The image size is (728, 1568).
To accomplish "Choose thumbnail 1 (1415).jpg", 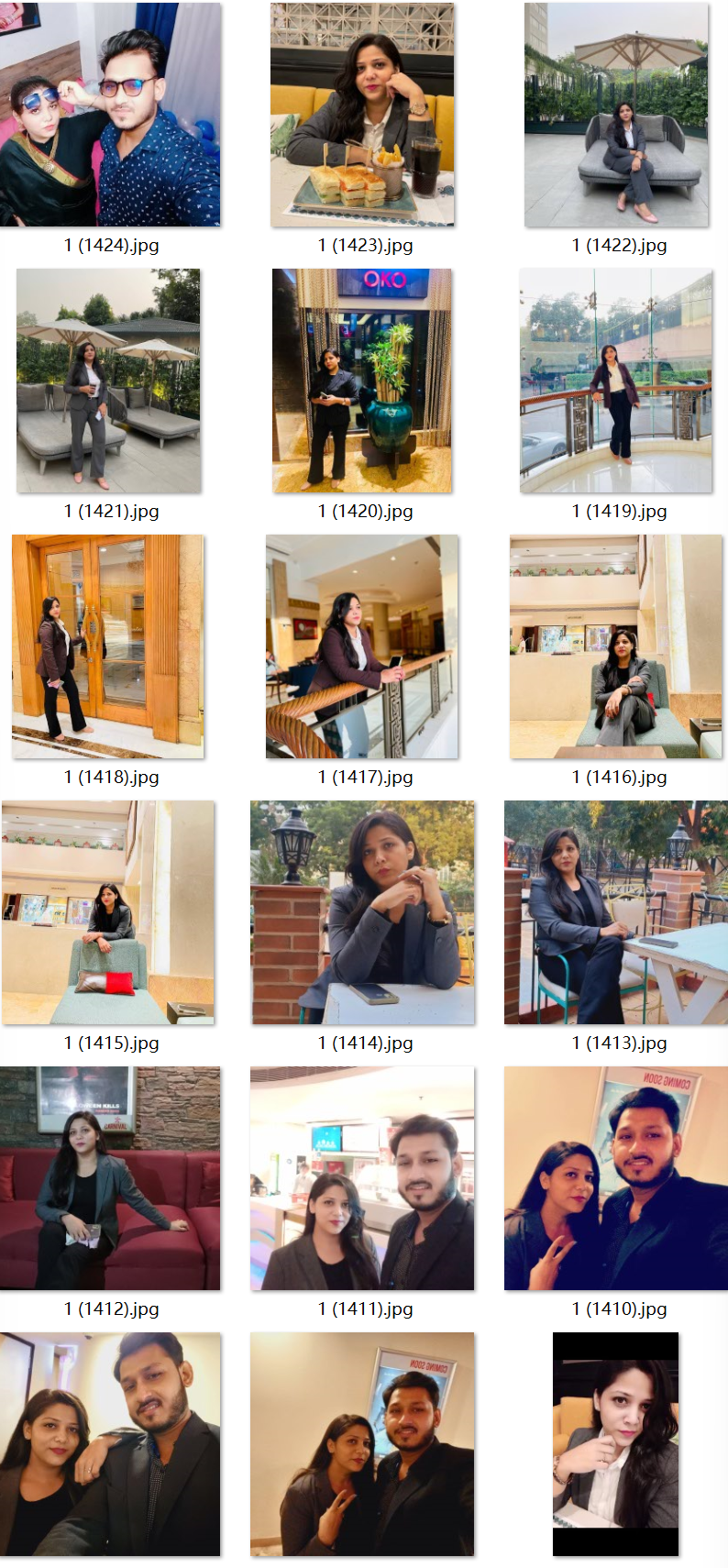I will tap(108, 912).
